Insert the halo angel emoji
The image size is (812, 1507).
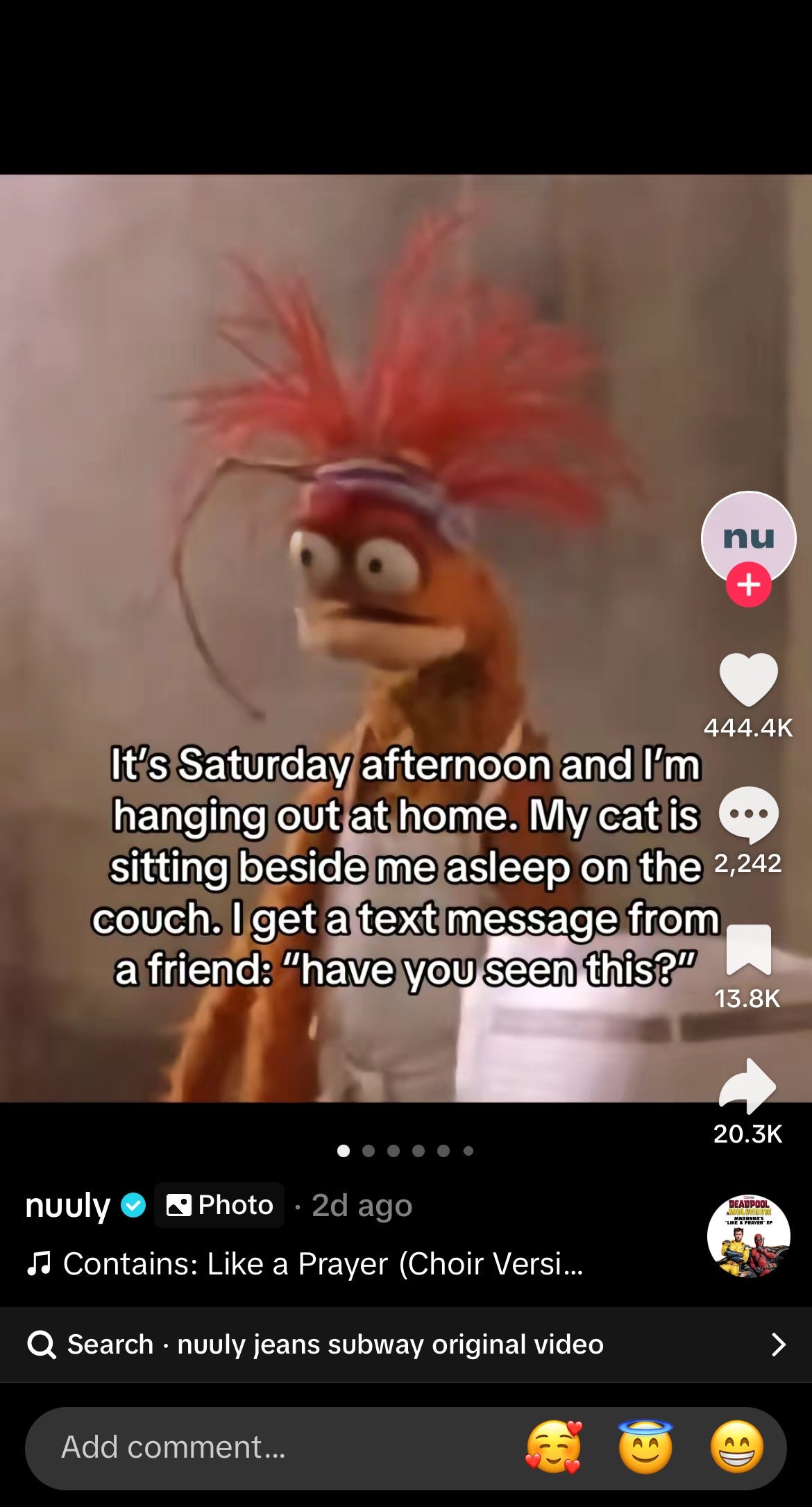pos(645,1447)
